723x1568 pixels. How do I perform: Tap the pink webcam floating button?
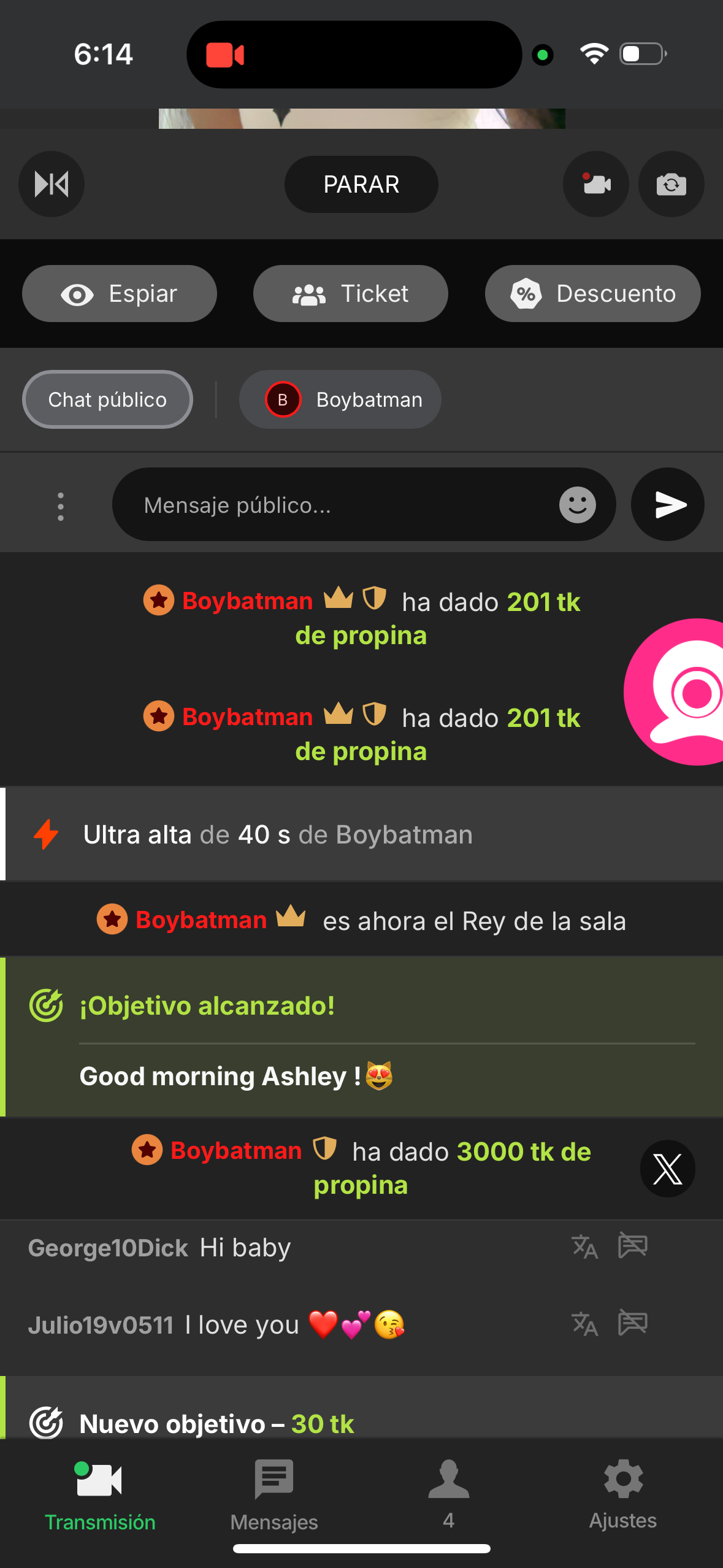click(x=681, y=692)
